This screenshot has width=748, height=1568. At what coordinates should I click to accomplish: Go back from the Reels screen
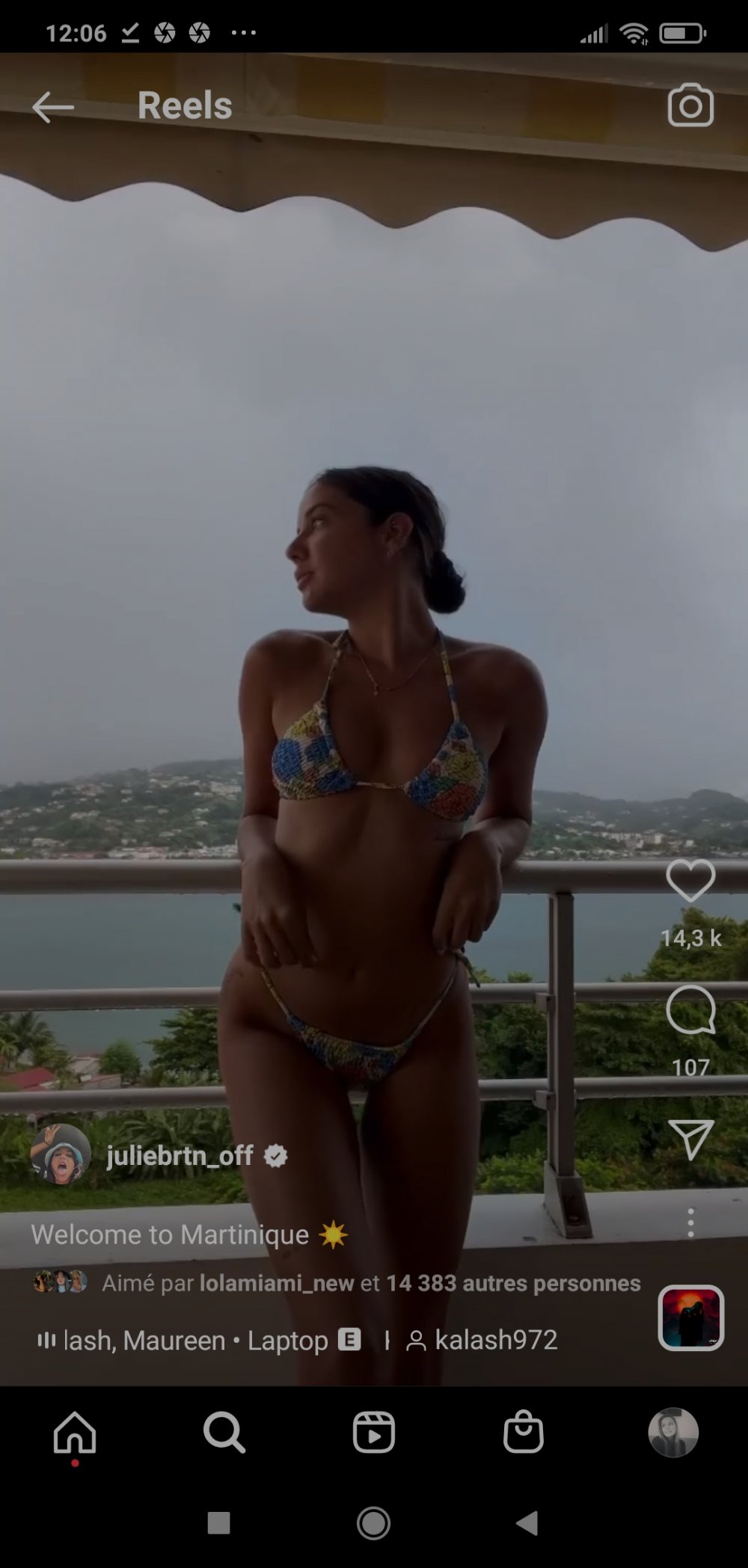(52, 107)
